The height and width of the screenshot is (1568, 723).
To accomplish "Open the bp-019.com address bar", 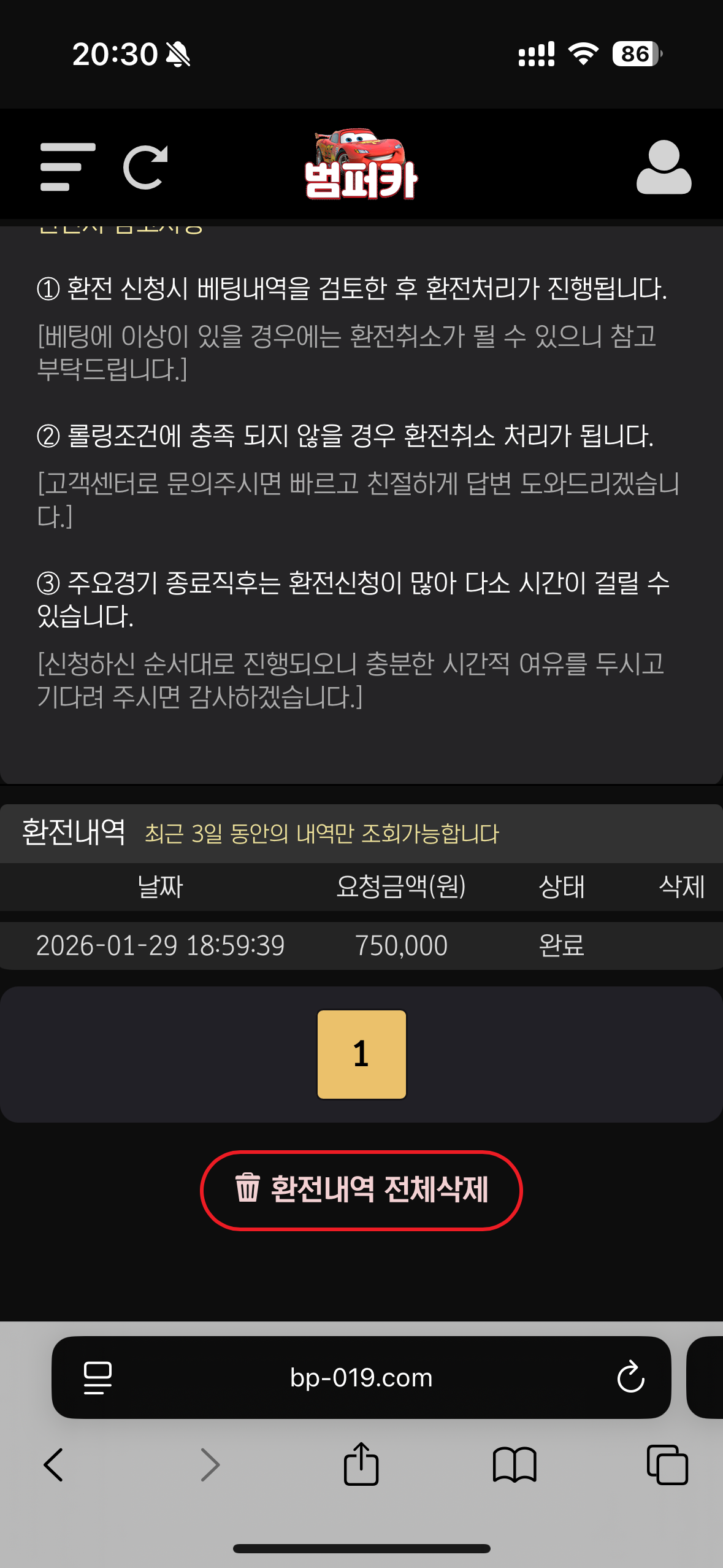I will [361, 1378].
